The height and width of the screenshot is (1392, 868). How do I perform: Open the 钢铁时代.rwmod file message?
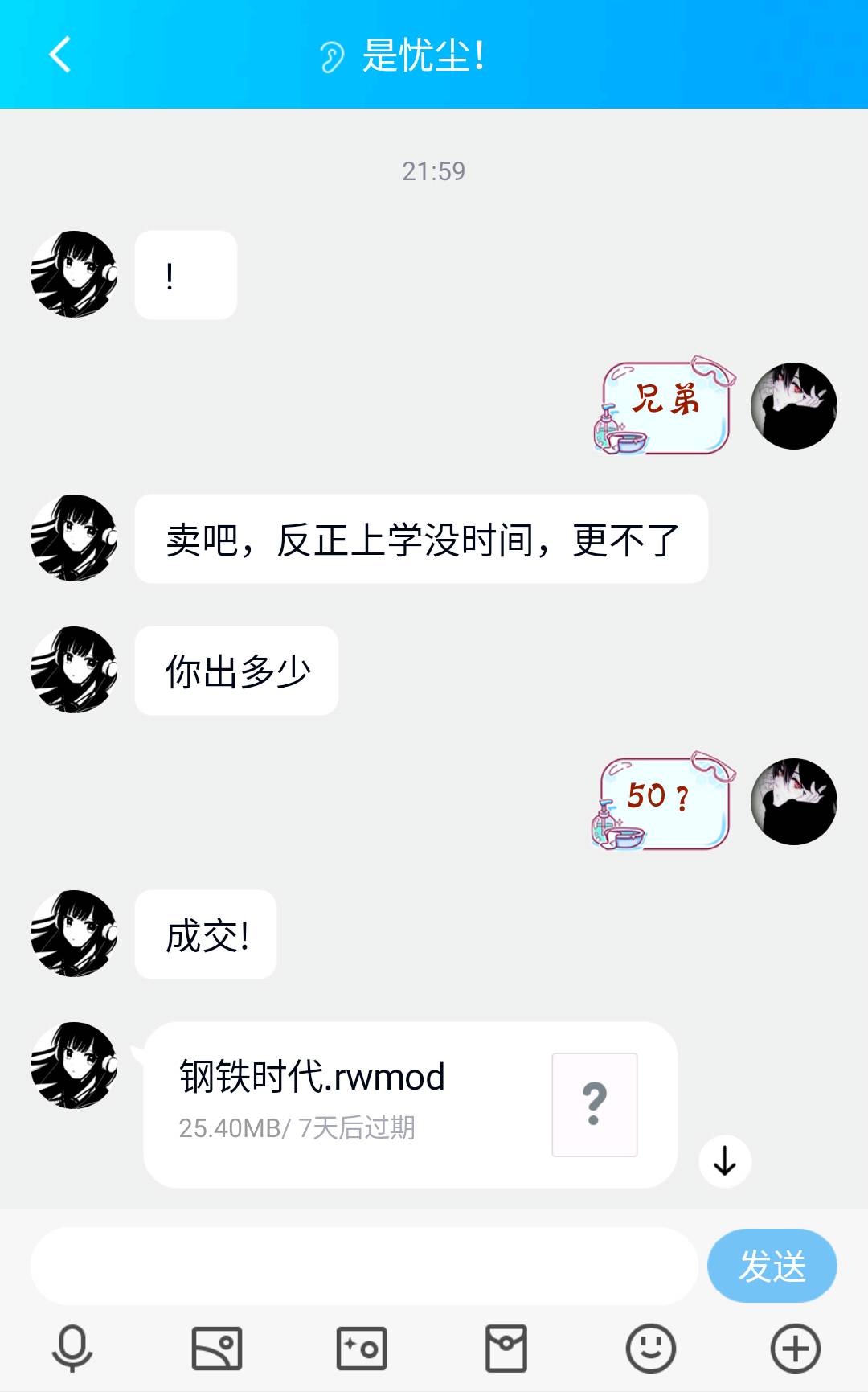[410, 1104]
